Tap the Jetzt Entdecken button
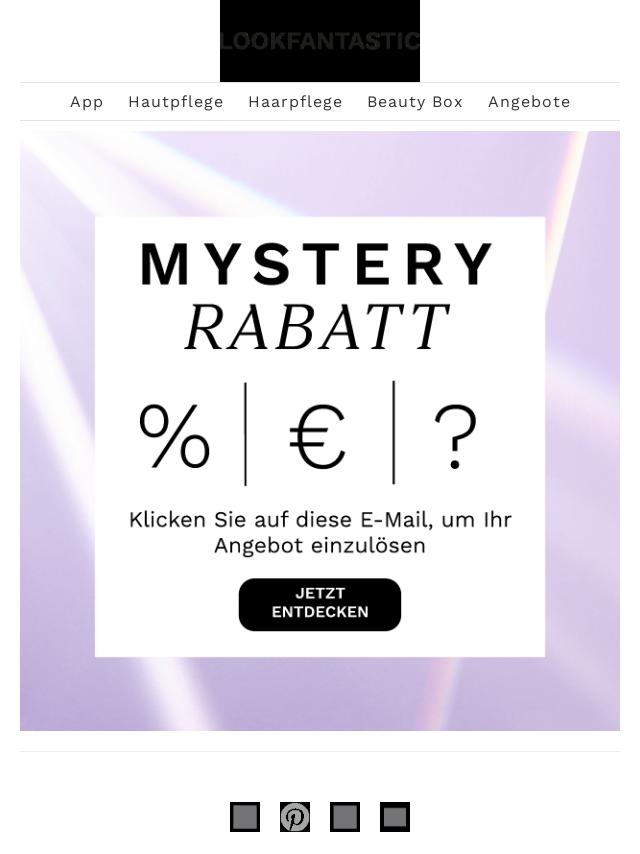 click(x=320, y=604)
